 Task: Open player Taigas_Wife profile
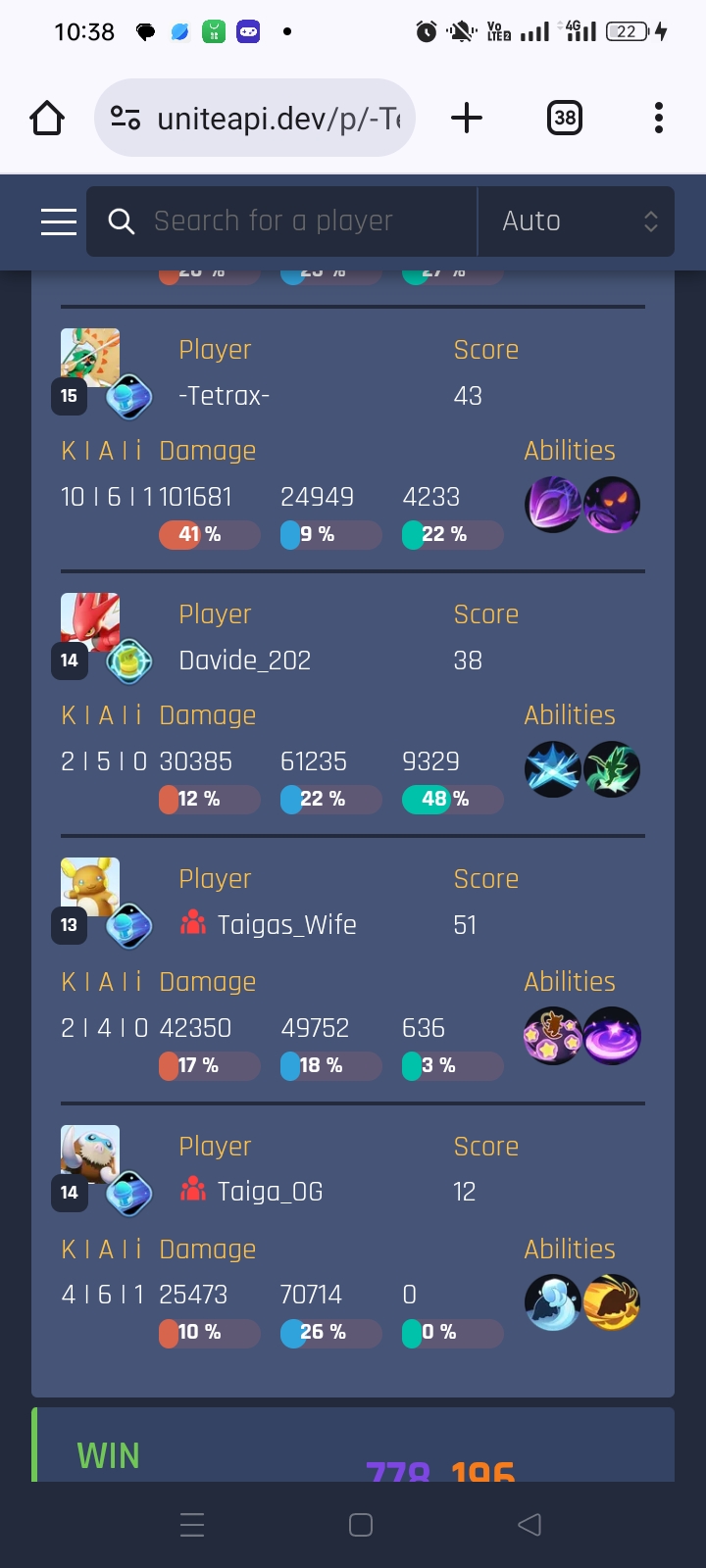tap(286, 925)
